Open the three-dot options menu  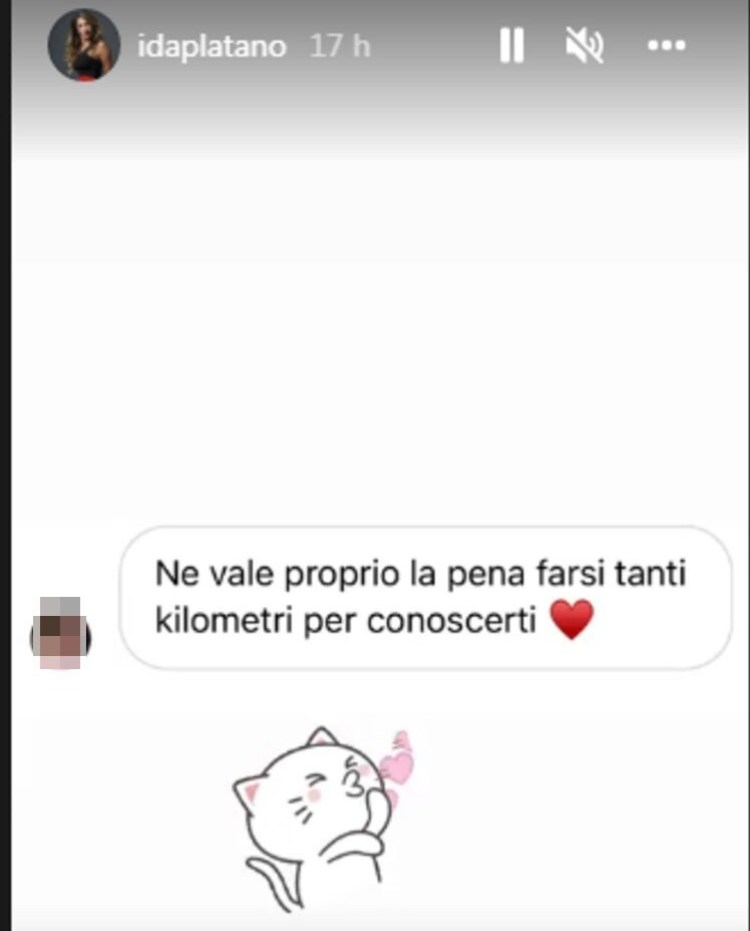pyautogui.click(x=667, y=46)
